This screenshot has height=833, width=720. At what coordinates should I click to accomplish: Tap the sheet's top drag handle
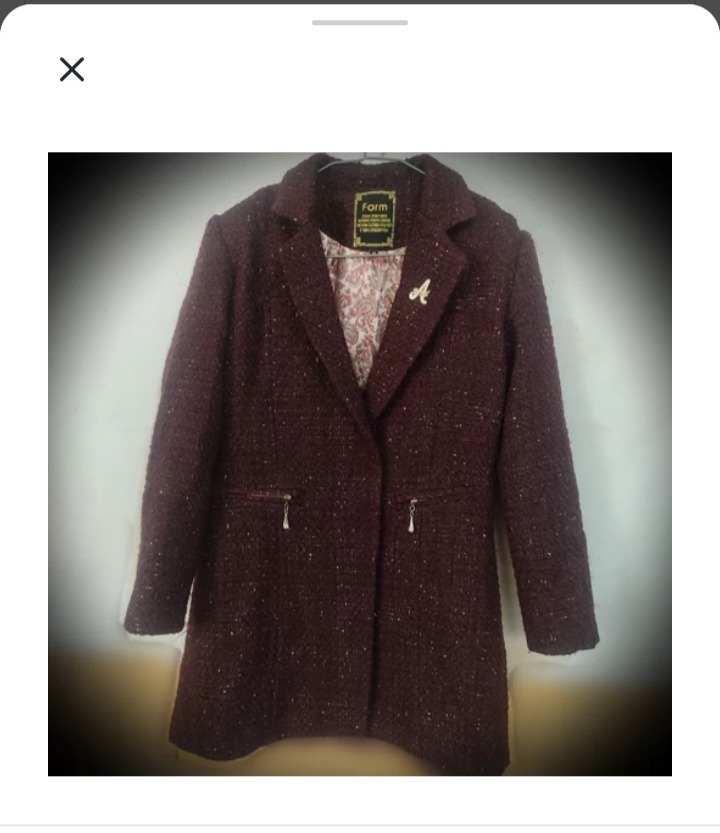coord(359,22)
